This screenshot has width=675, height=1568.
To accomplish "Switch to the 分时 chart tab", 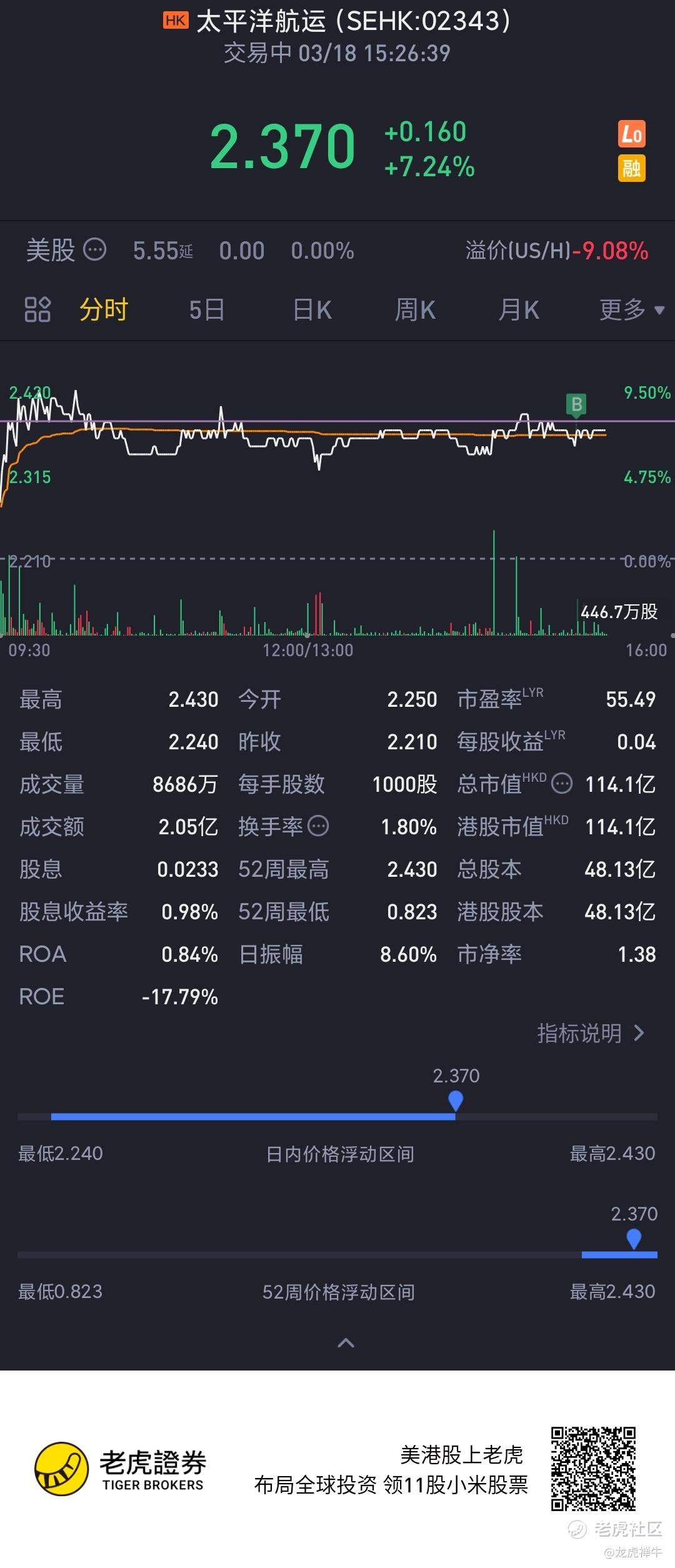I will 104,309.
